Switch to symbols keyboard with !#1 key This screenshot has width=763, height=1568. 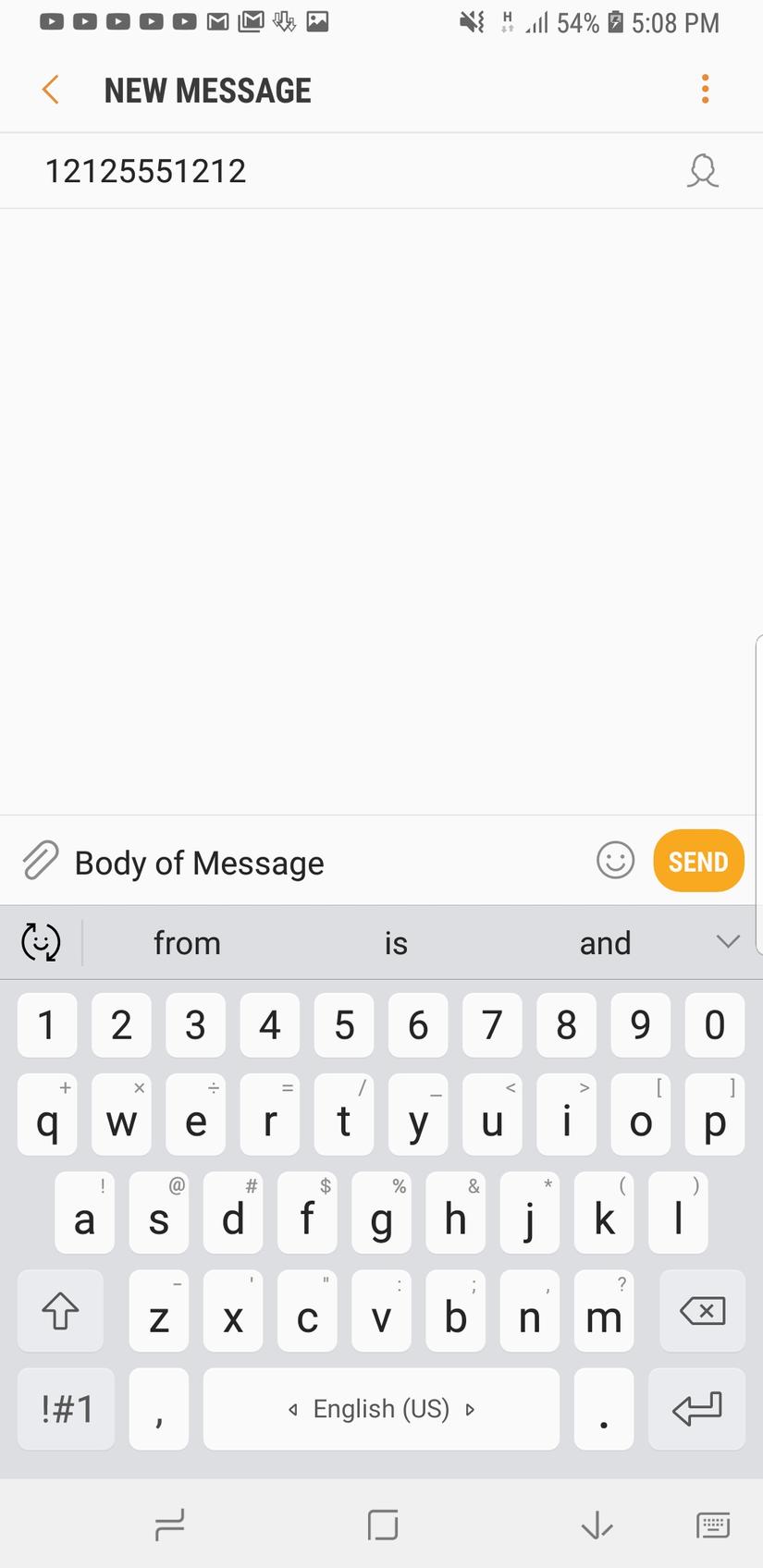pyautogui.click(x=65, y=1408)
